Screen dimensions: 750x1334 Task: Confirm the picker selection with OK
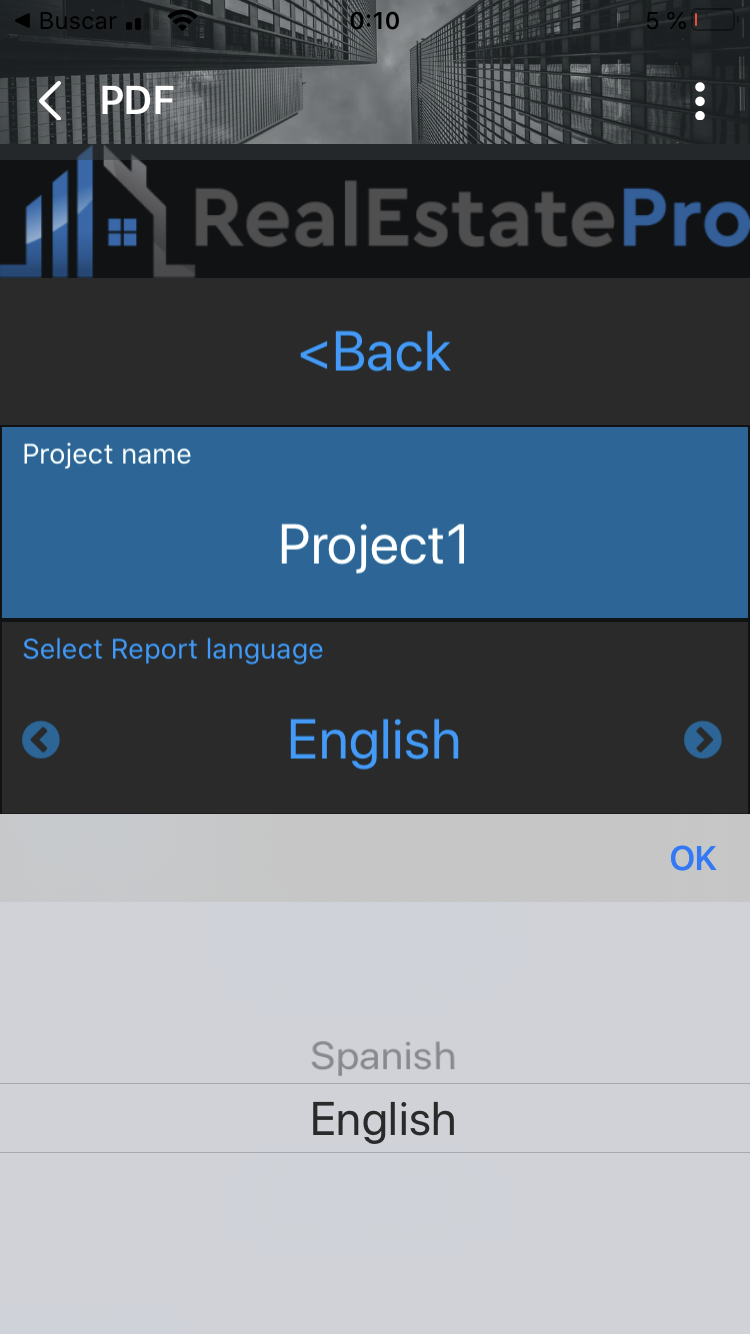(692, 858)
